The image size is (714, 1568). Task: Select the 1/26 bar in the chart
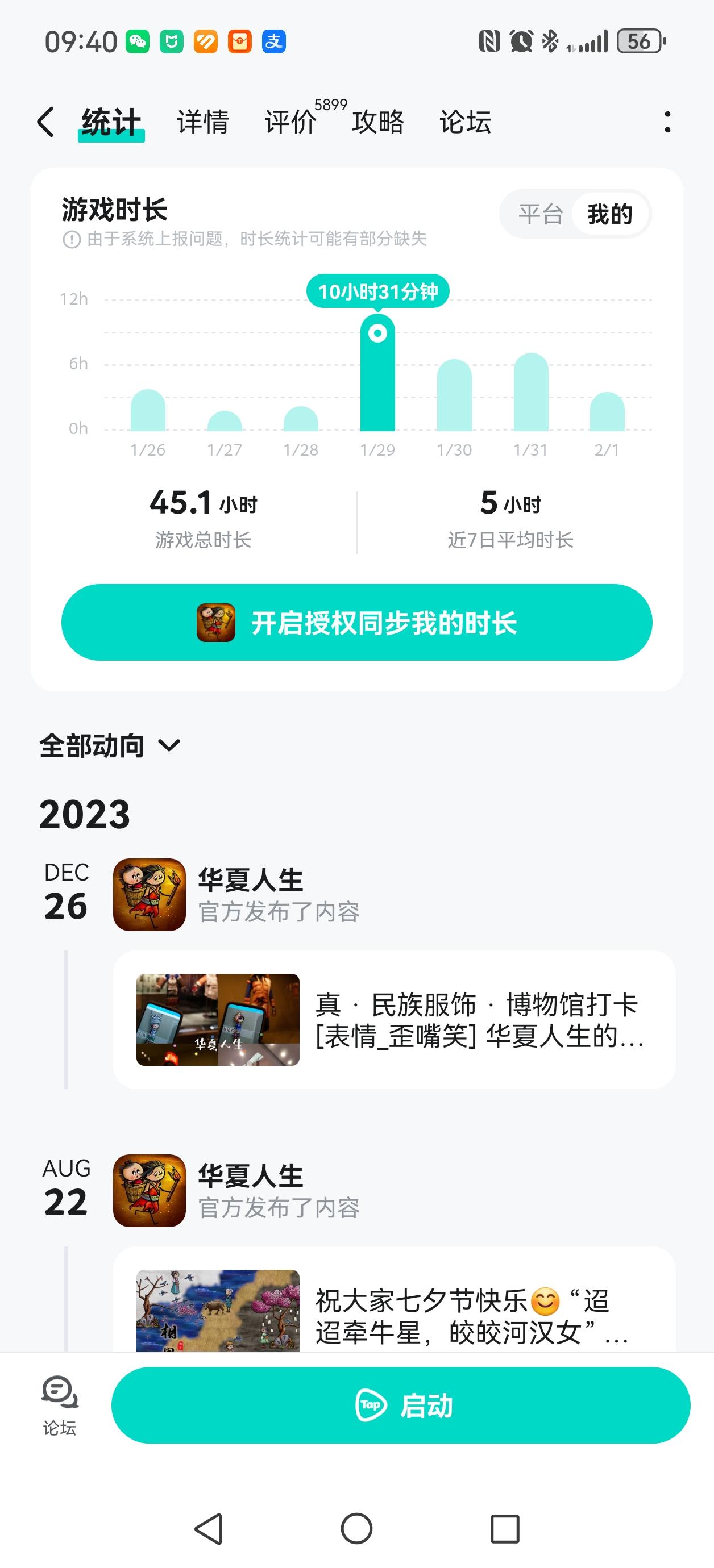tap(148, 410)
